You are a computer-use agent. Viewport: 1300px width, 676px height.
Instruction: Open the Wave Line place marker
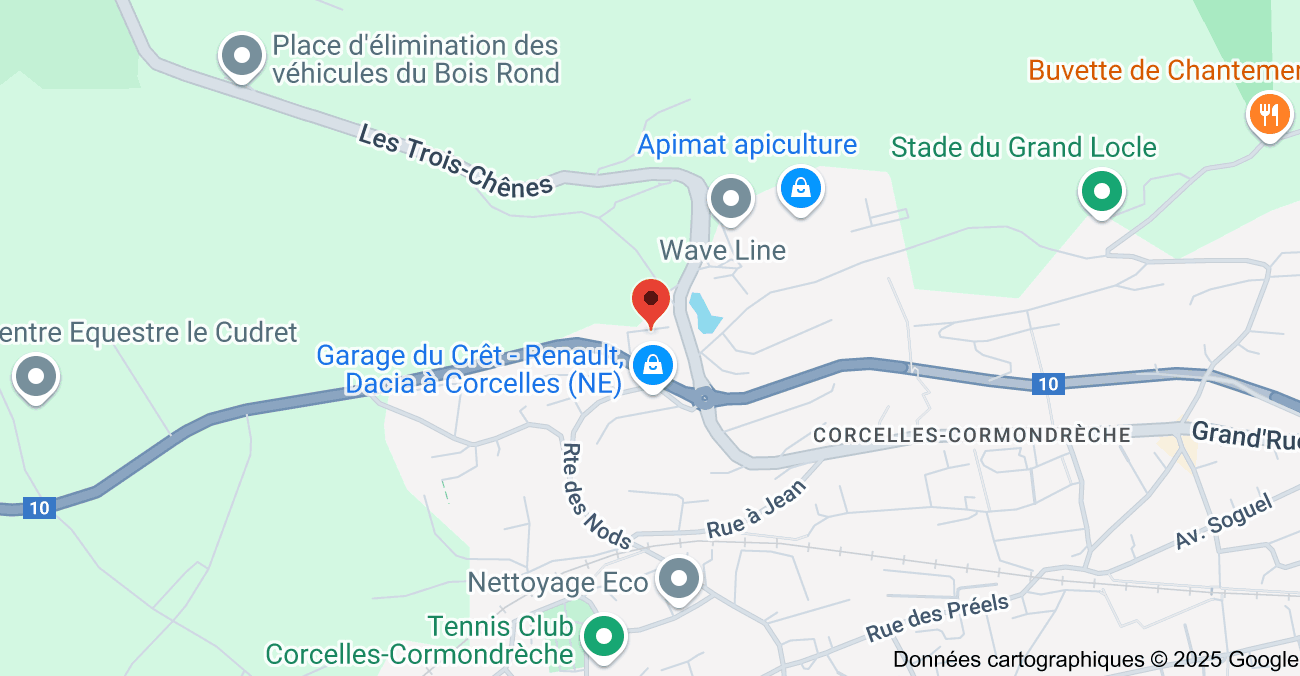point(730,198)
